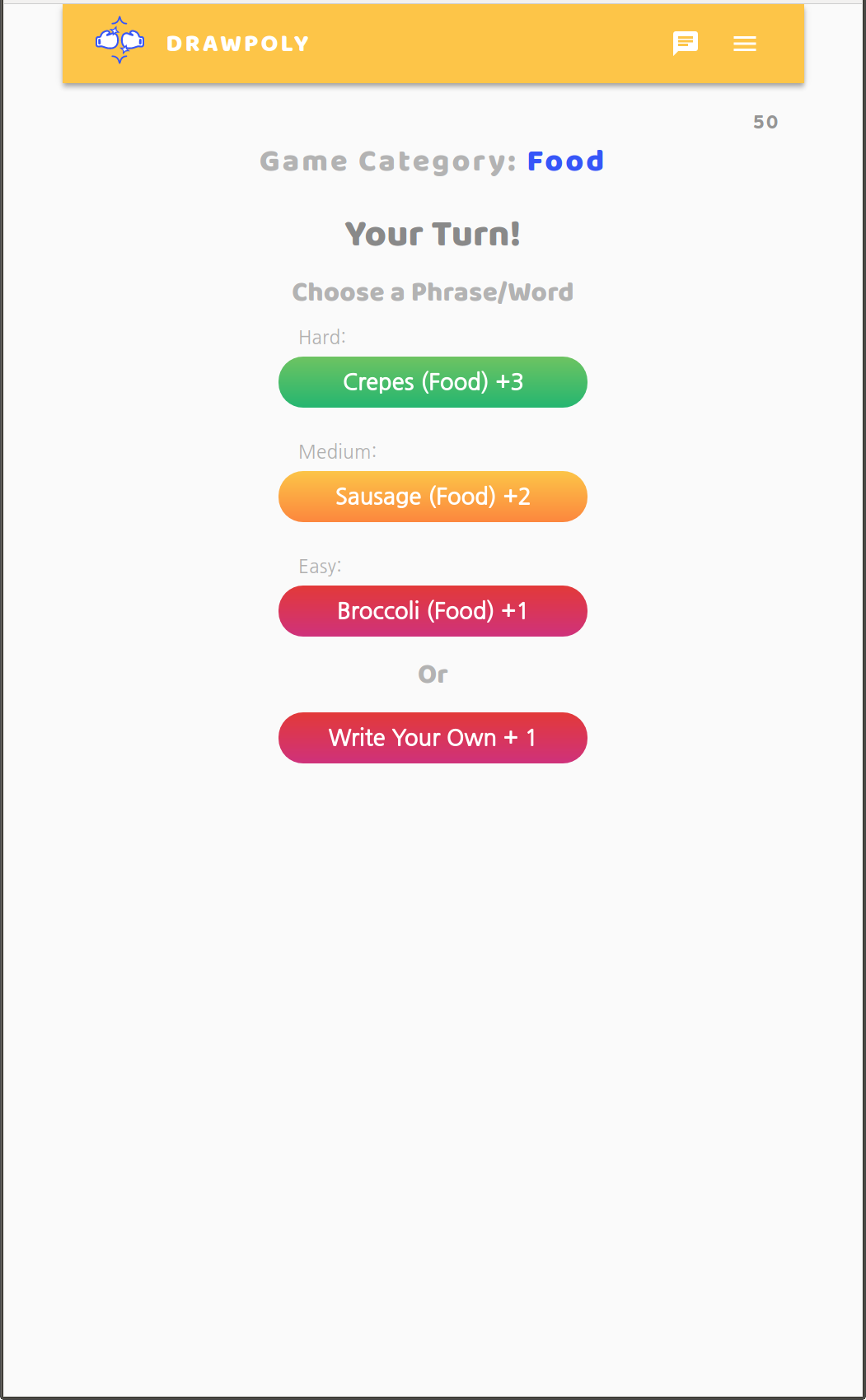Click Write Your Own + 1
Screen dimensions: 866x1400
pyautogui.click(x=433, y=738)
